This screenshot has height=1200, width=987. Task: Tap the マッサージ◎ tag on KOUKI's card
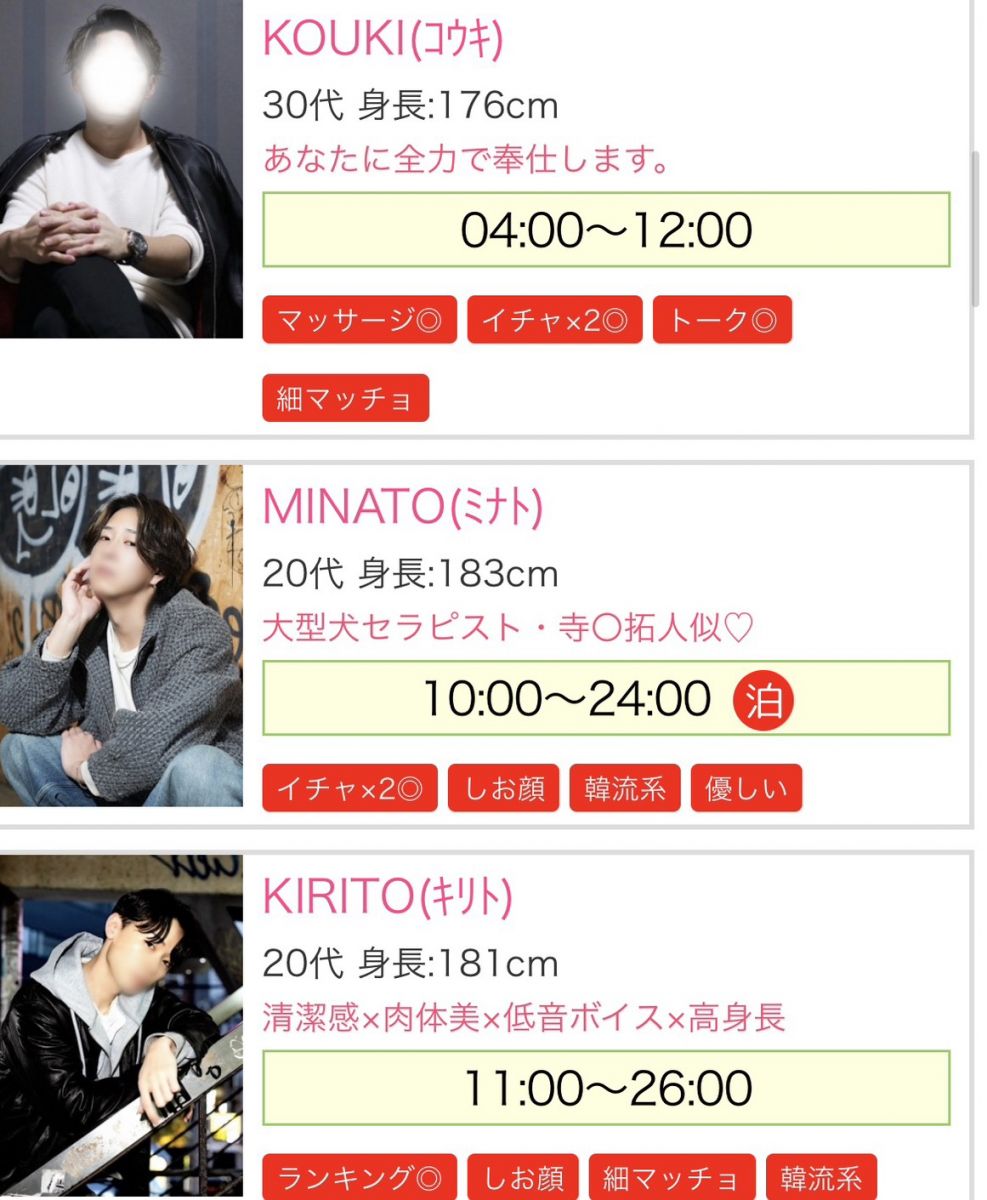tap(359, 320)
